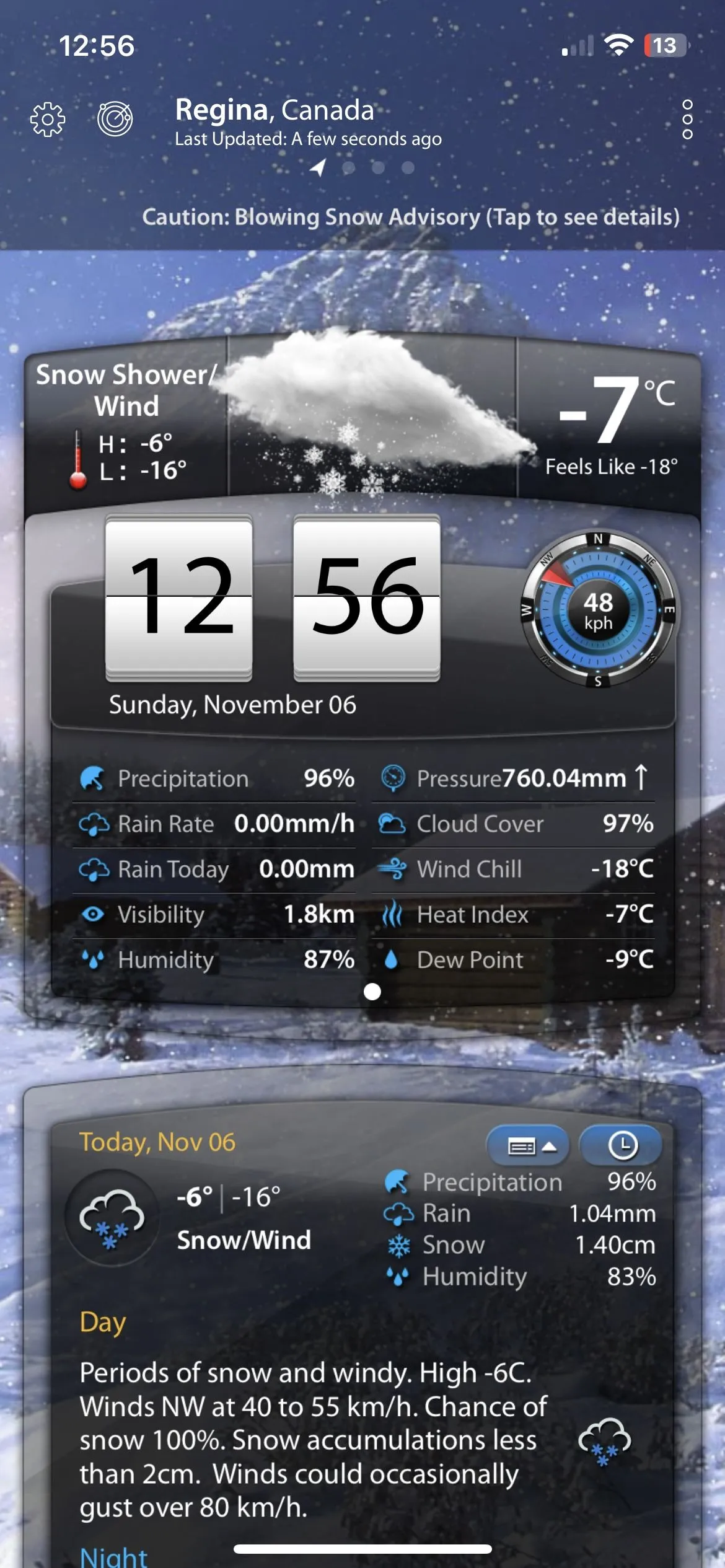View Blowing Snow Advisory details

tap(410, 218)
